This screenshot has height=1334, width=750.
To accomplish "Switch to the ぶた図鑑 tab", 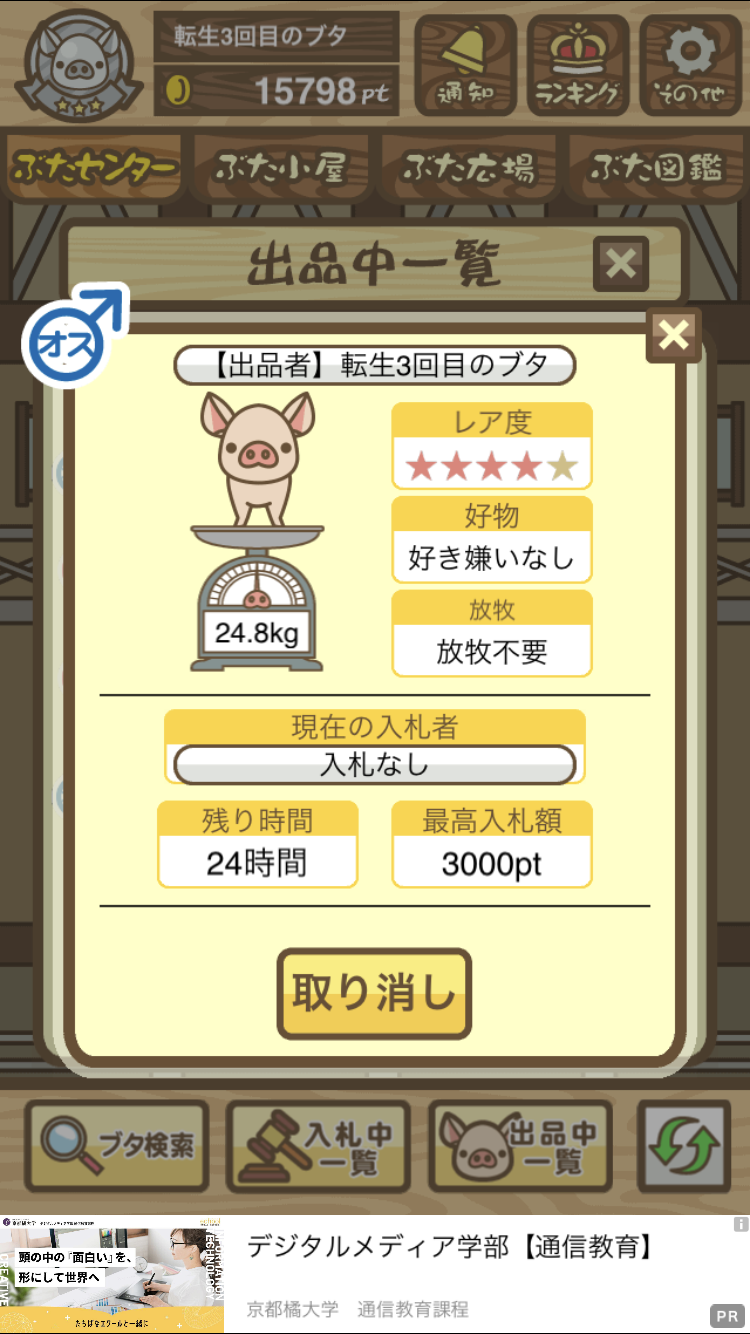I will [655, 168].
